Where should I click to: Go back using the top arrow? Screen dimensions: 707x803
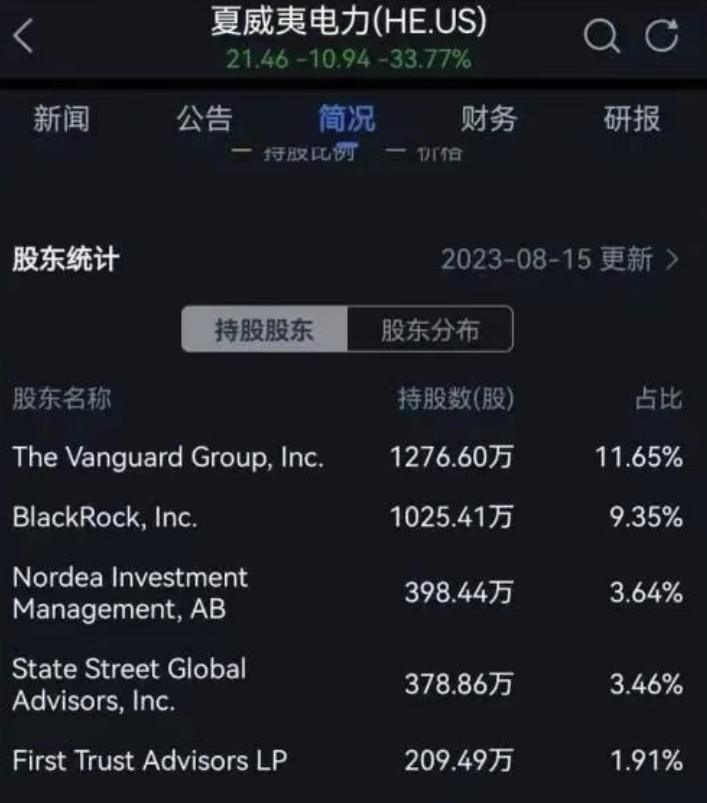[24, 38]
